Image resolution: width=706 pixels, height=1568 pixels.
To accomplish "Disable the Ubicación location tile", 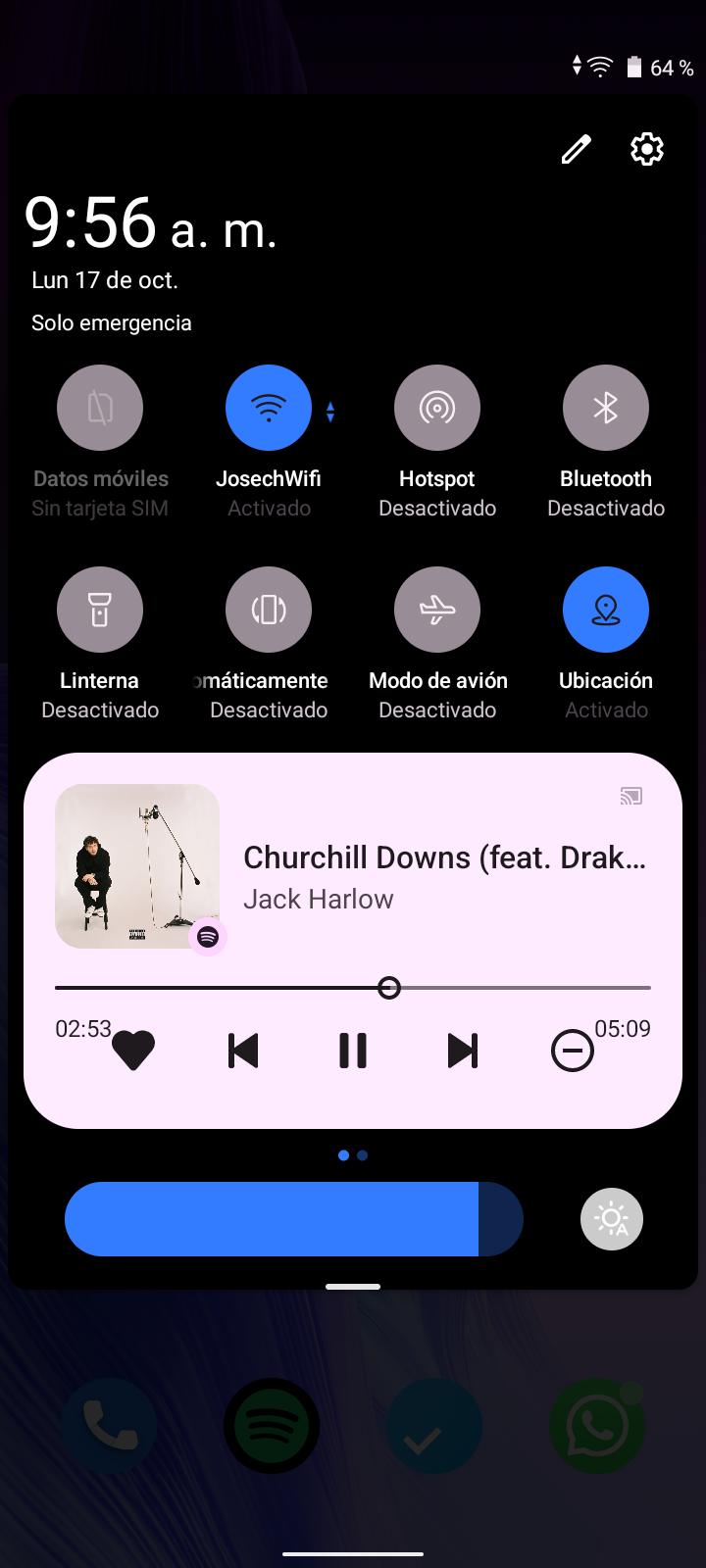I will (x=605, y=610).
